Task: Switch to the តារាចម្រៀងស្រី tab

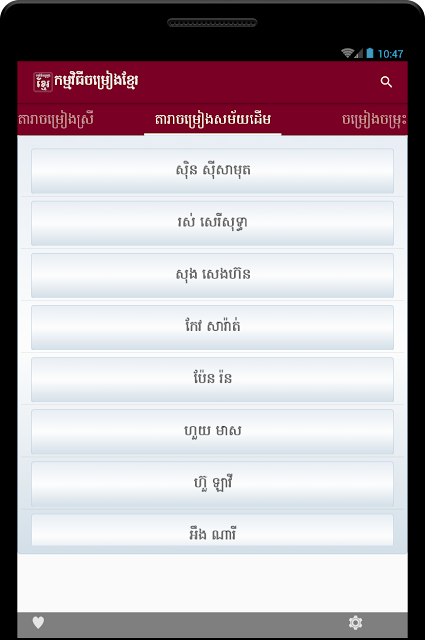Action: (x=56, y=119)
